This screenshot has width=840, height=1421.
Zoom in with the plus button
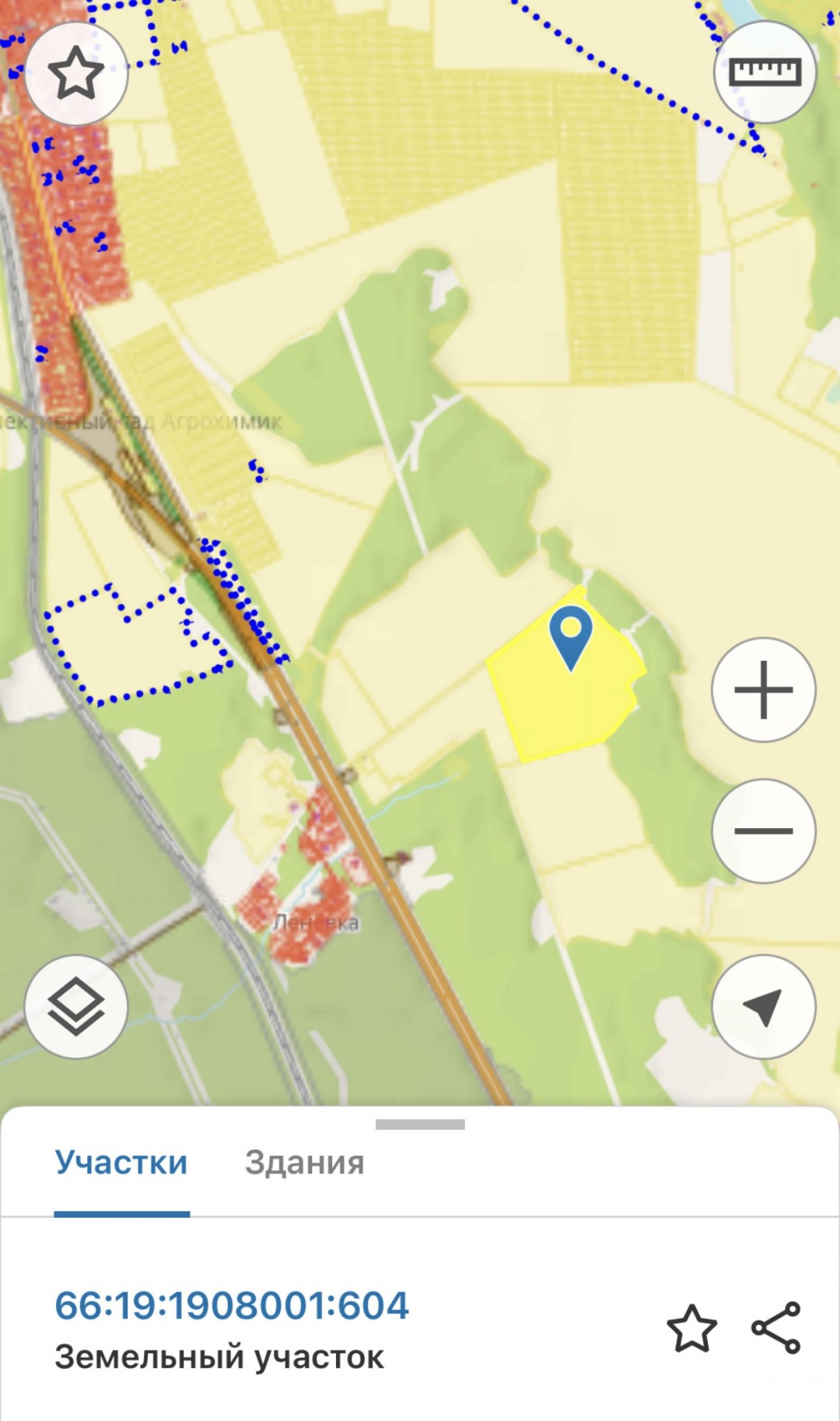pyautogui.click(x=763, y=689)
